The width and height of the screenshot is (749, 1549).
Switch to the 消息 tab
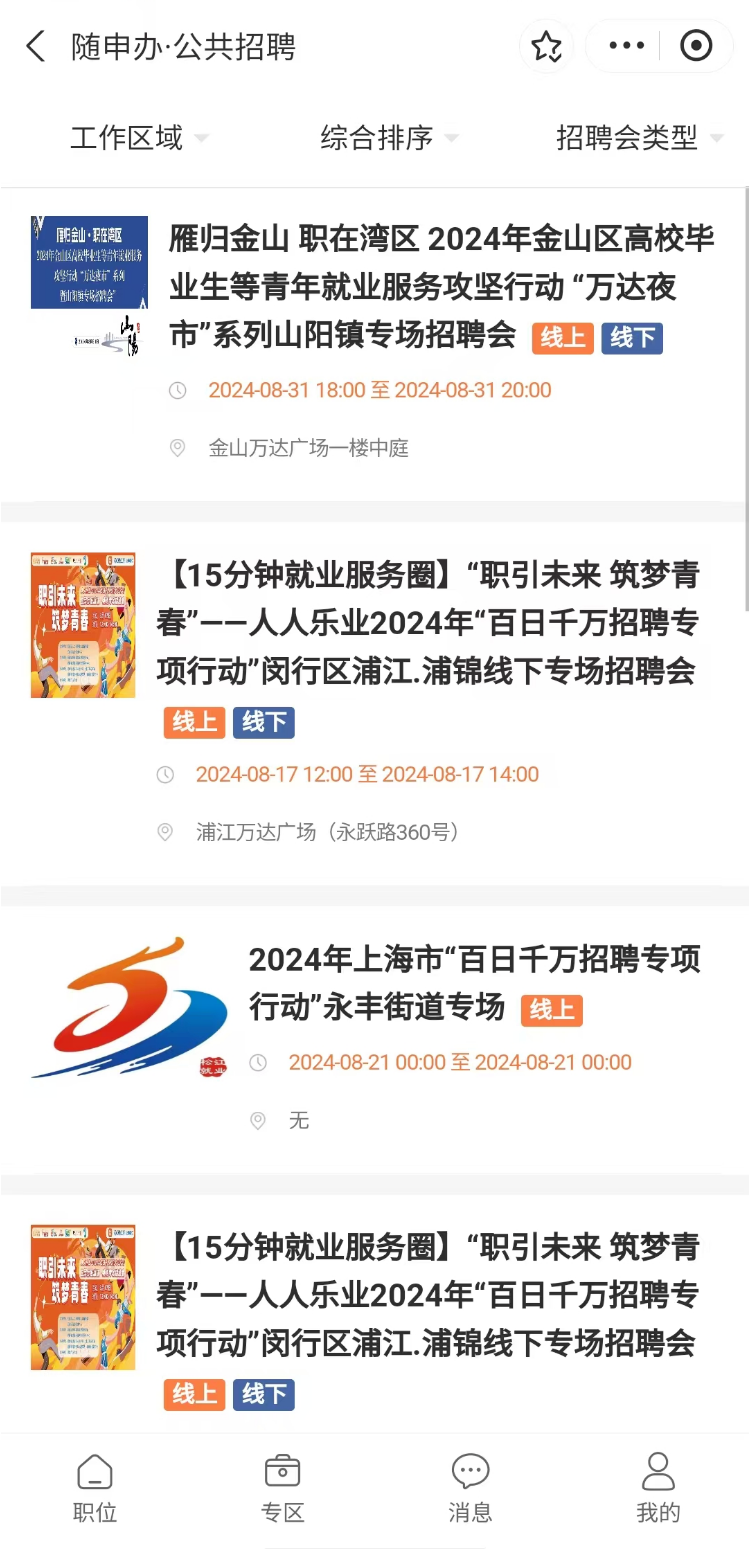[470, 1488]
